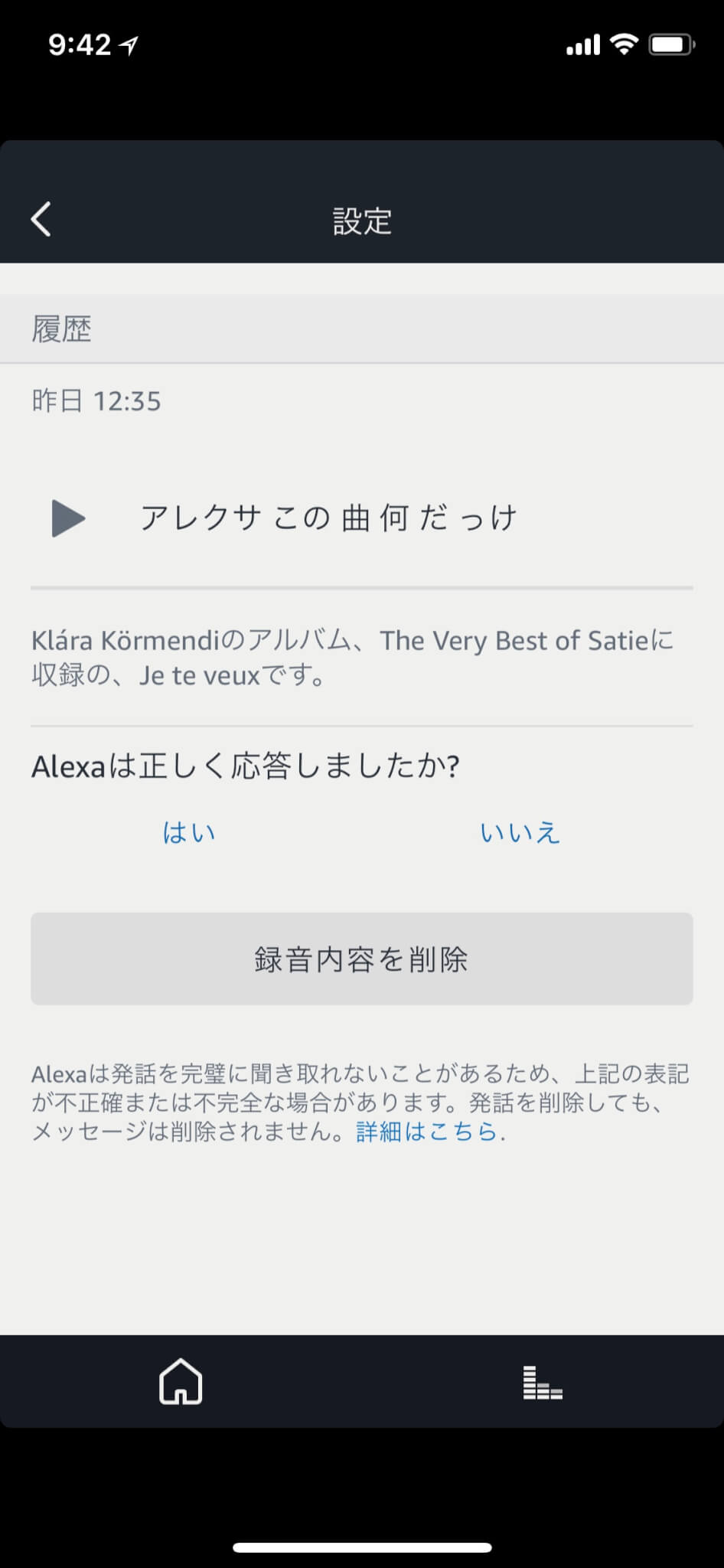The height and width of the screenshot is (1568, 724).
Task: Tap 録音内容を削除 to delete recording
Action: point(362,959)
